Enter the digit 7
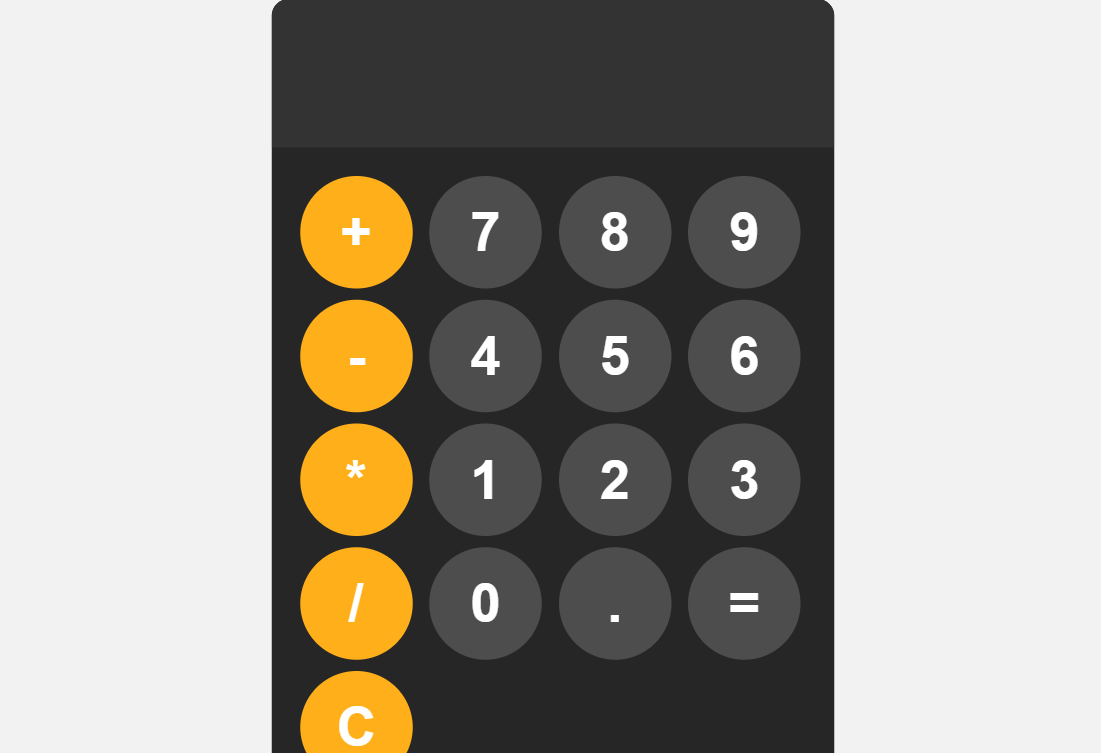This screenshot has height=753, width=1101. tap(485, 232)
